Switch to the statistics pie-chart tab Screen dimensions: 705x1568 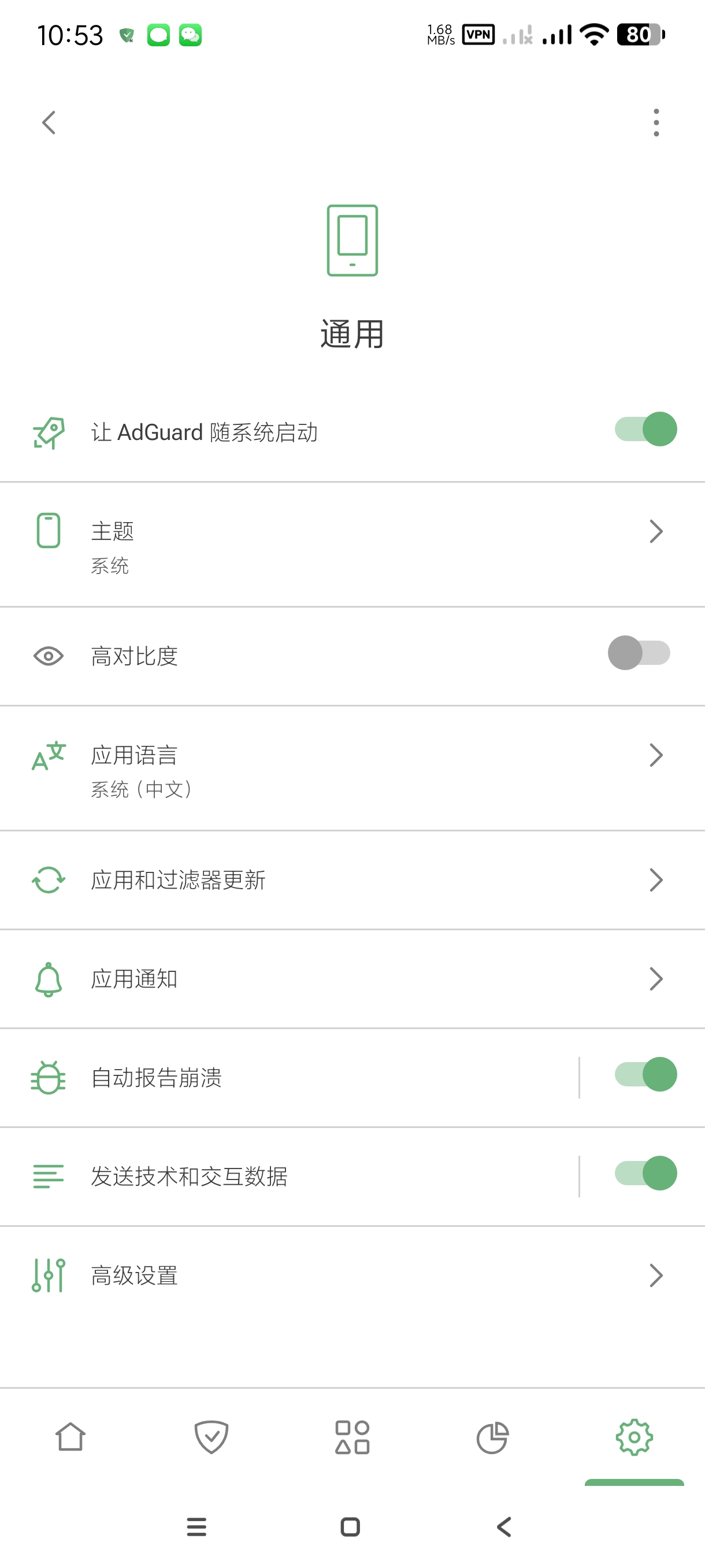pyautogui.click(x=493, y=1437)
